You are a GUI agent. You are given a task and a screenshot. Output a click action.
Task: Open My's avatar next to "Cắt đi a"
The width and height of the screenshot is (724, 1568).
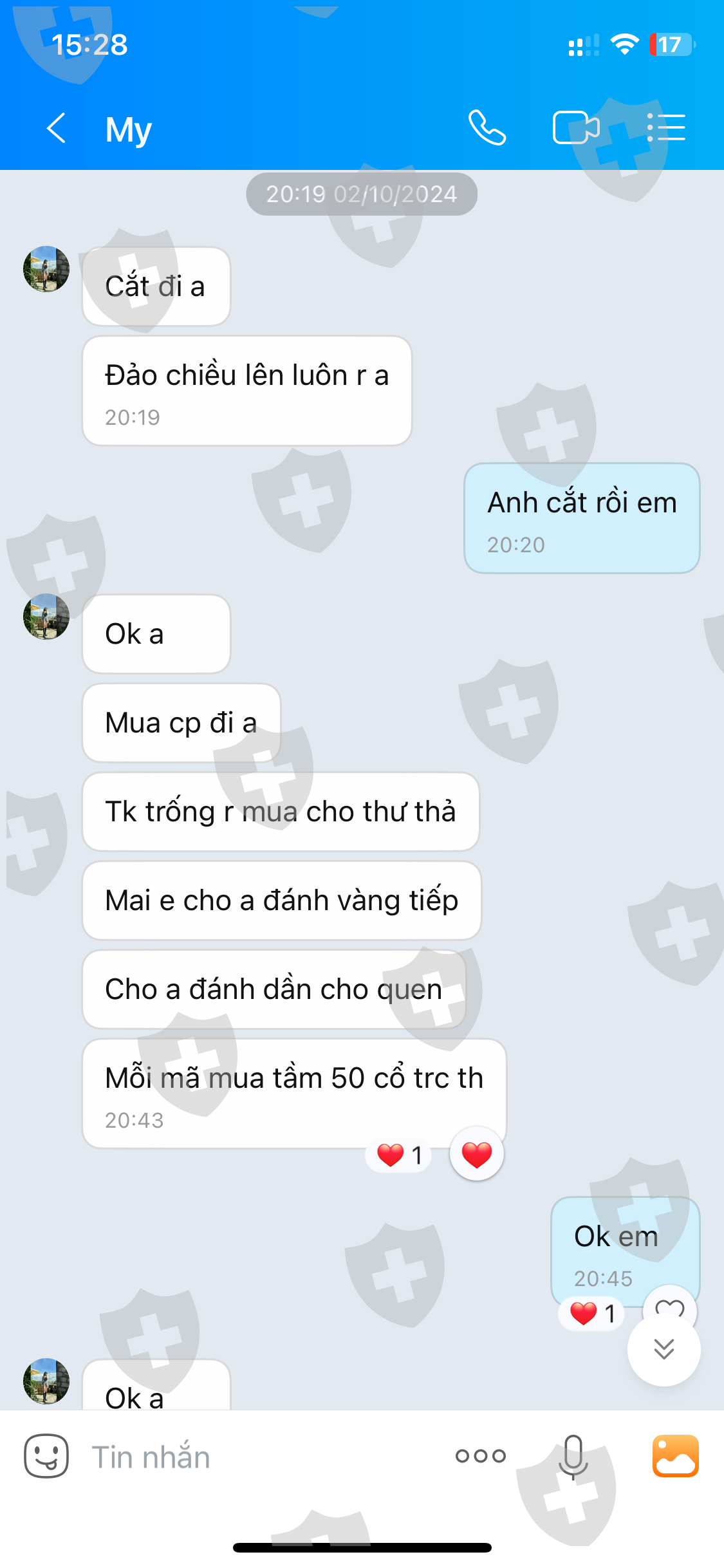(46, 269)
